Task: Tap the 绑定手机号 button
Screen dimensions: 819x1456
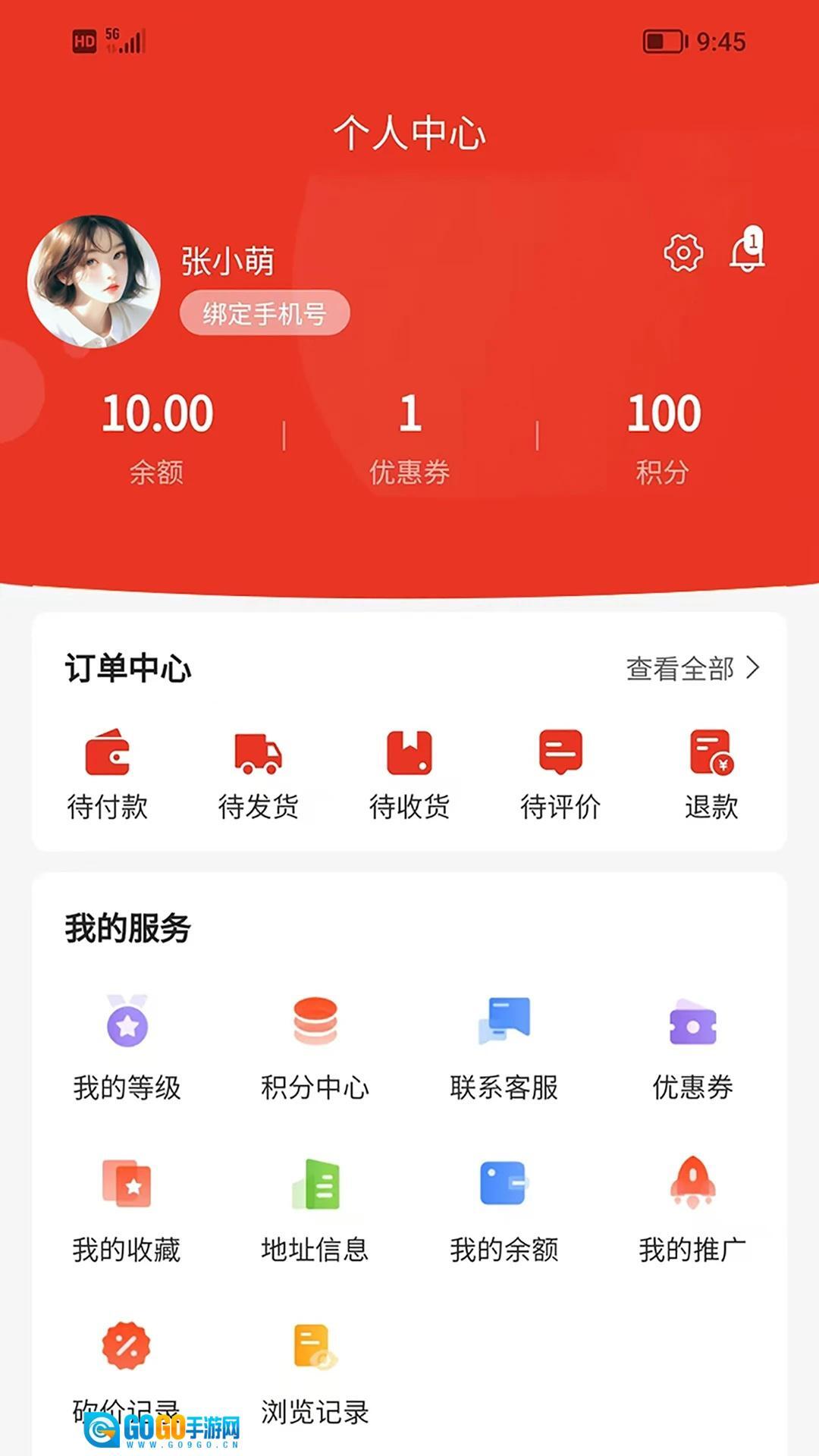Action: pos(264,312)
